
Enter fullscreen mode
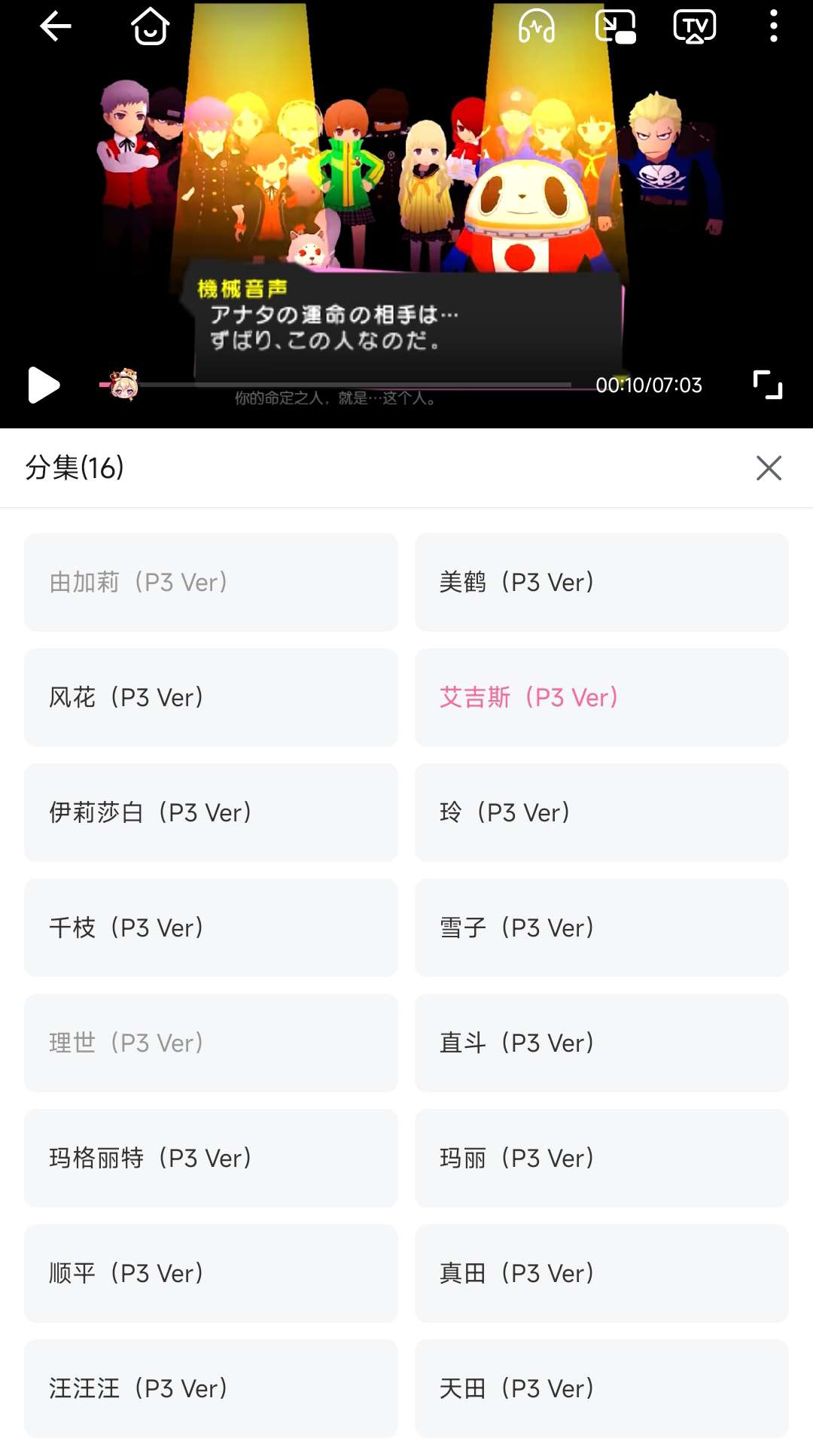767,385
